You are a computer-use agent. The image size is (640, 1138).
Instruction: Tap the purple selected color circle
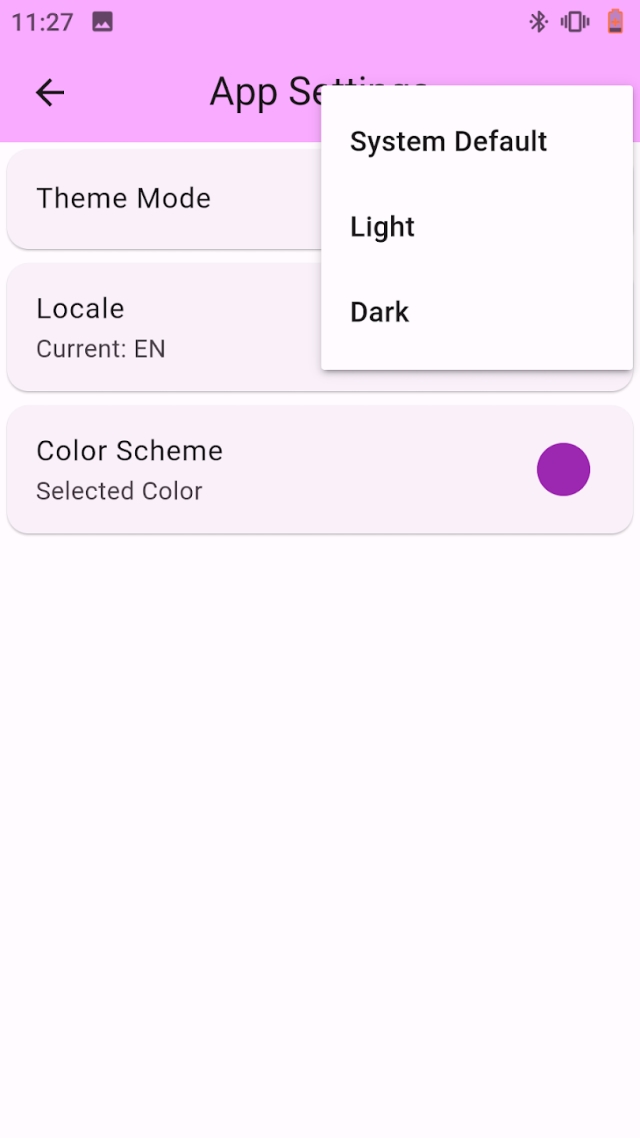[x=563, y=470]
